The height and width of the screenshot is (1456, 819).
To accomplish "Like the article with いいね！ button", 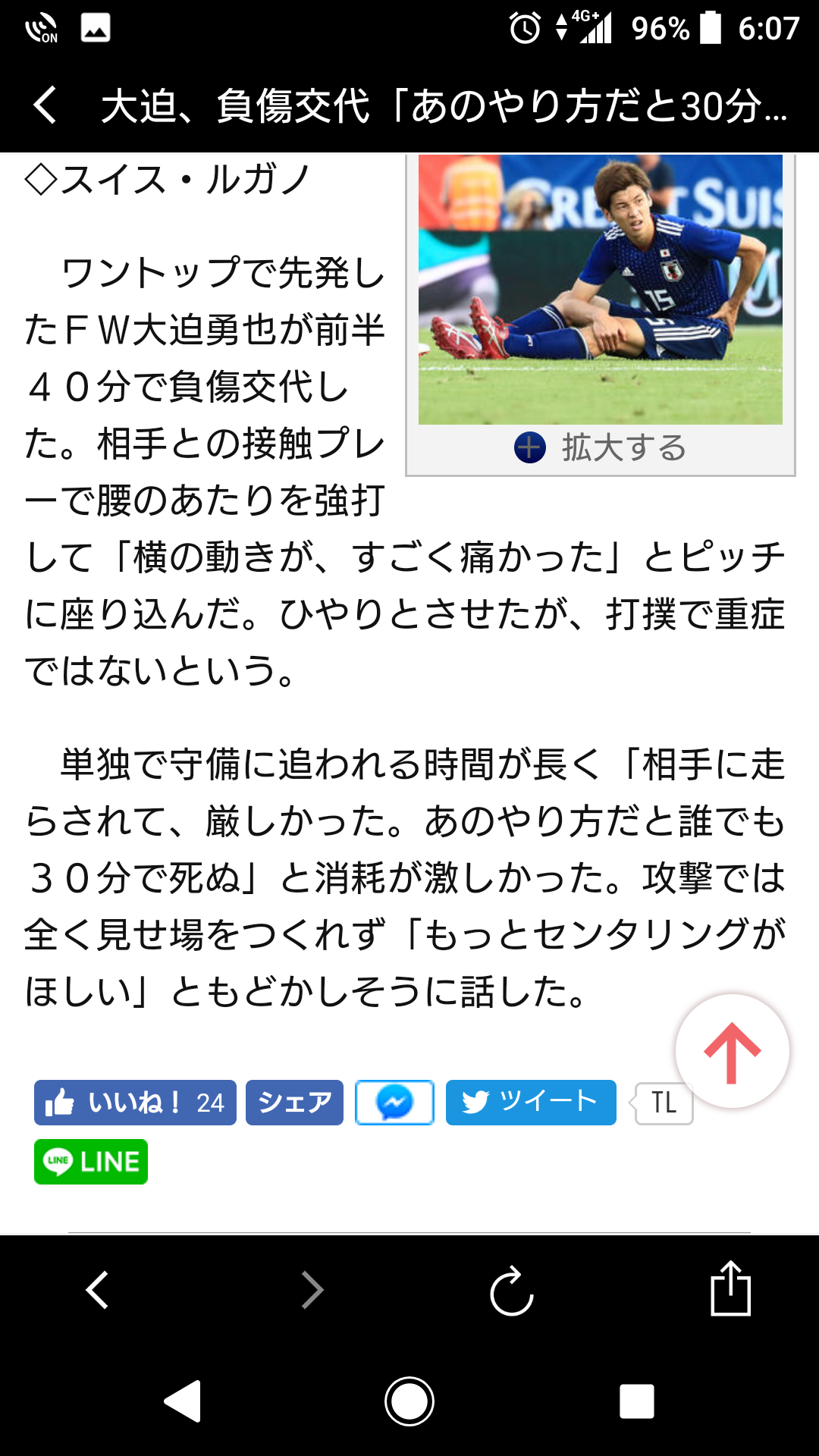I will pos(135,1102).
